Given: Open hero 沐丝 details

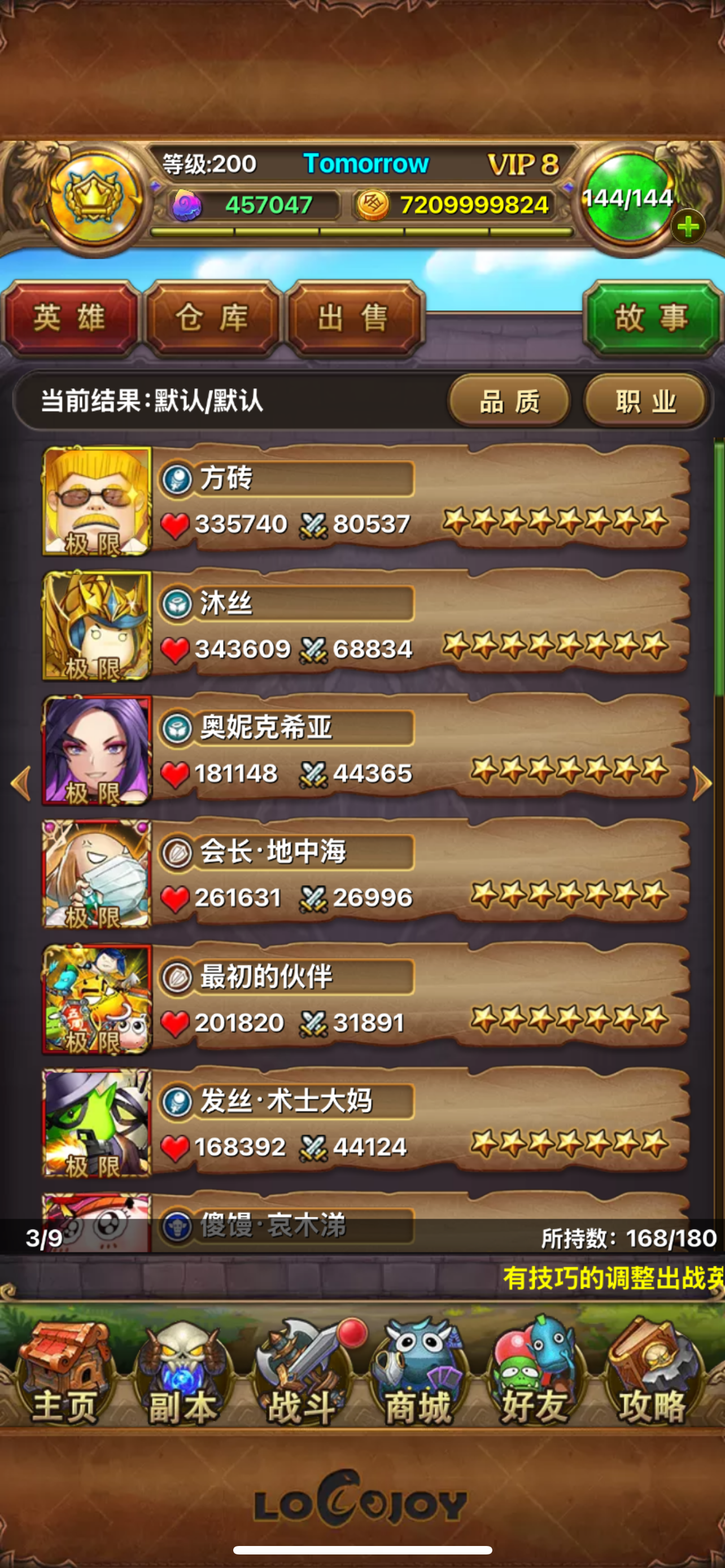Looking at the screenshot, I should coord(365,626).
